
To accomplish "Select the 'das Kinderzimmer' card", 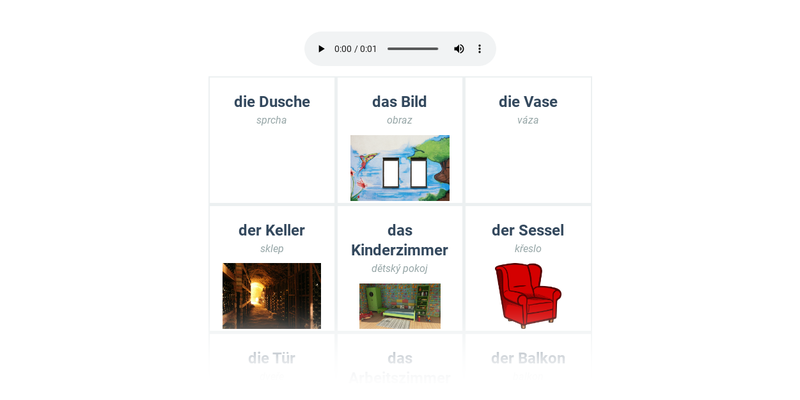I will [400, 268].
